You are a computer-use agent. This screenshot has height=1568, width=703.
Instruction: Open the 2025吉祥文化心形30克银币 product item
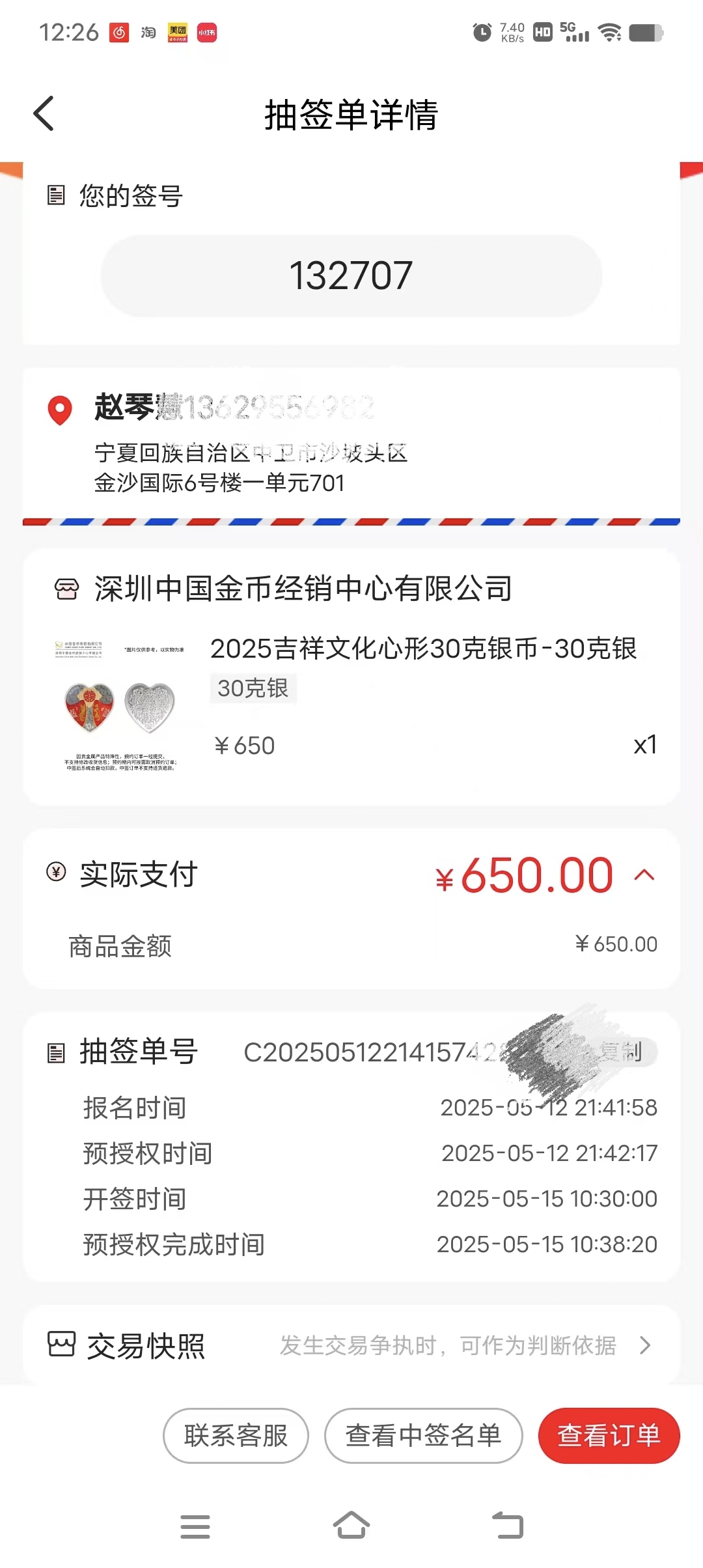pyautogui.click(x=351, y=703)
